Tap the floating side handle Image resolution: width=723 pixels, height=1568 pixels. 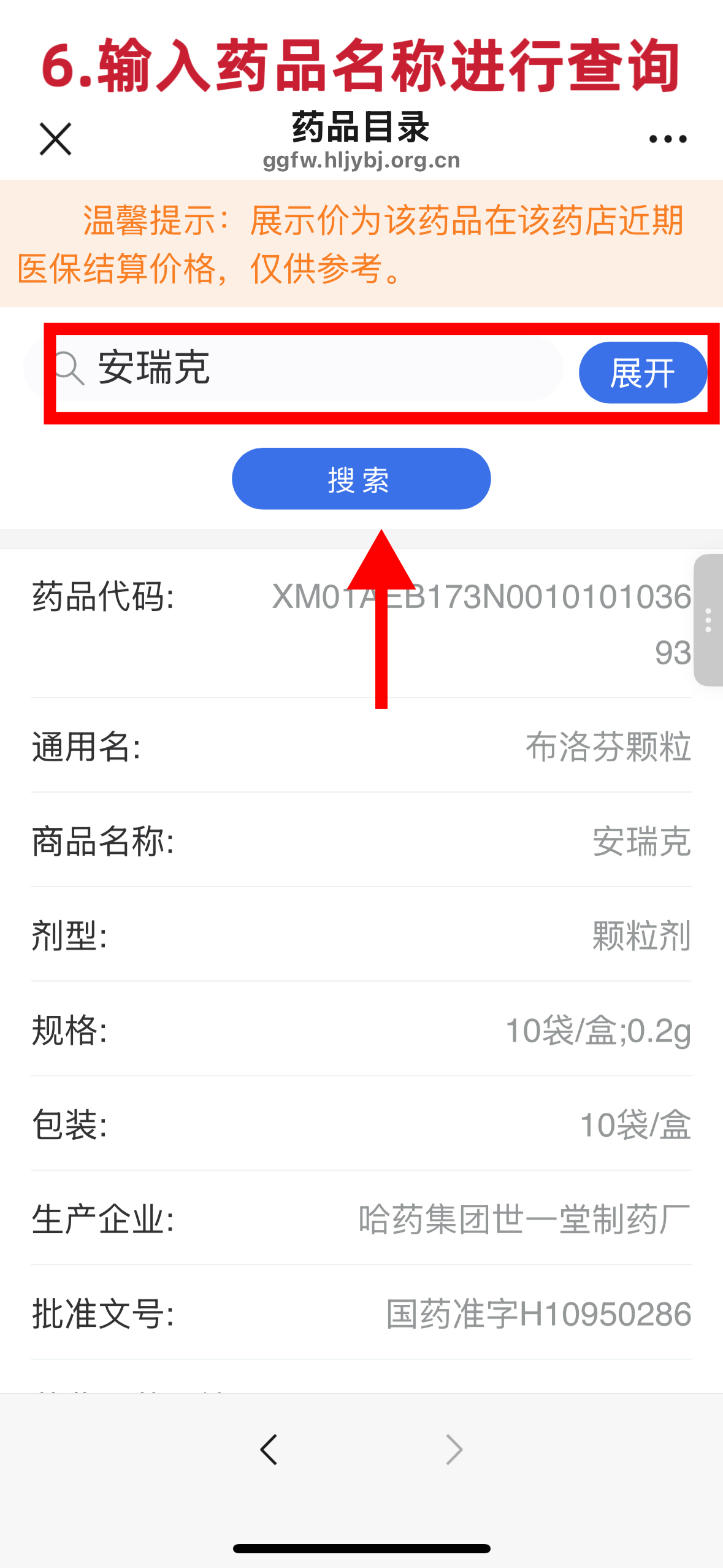(708, 620)
